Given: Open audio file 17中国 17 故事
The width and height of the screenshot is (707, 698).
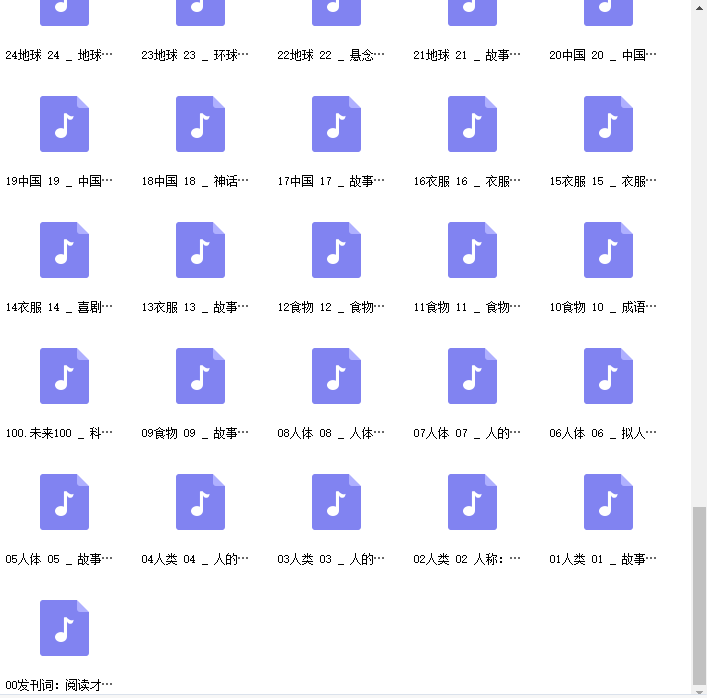Looking at the screenshot, I should (x=336, y=124).
